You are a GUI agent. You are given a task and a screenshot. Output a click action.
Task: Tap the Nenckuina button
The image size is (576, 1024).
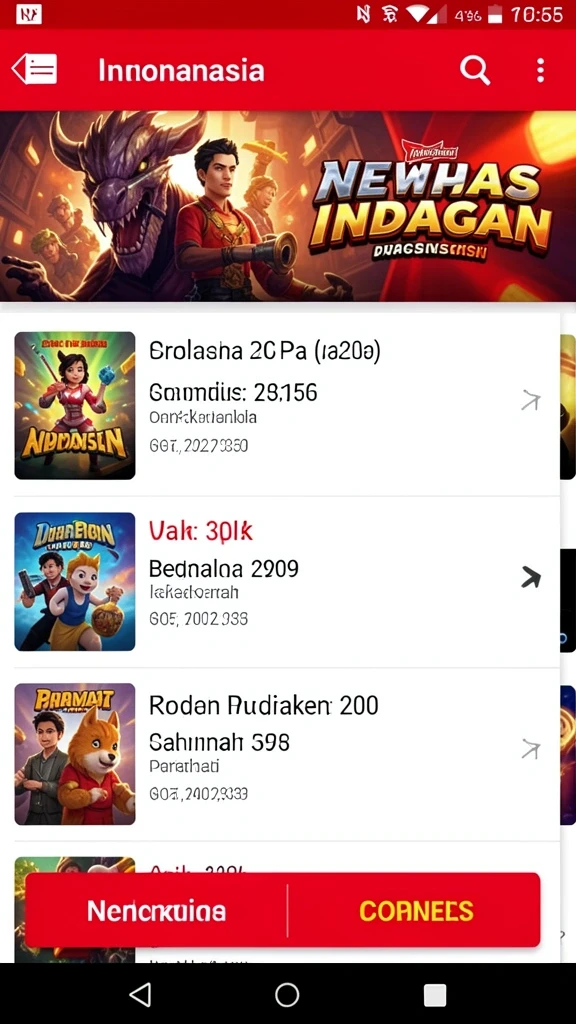coord(157,910)
